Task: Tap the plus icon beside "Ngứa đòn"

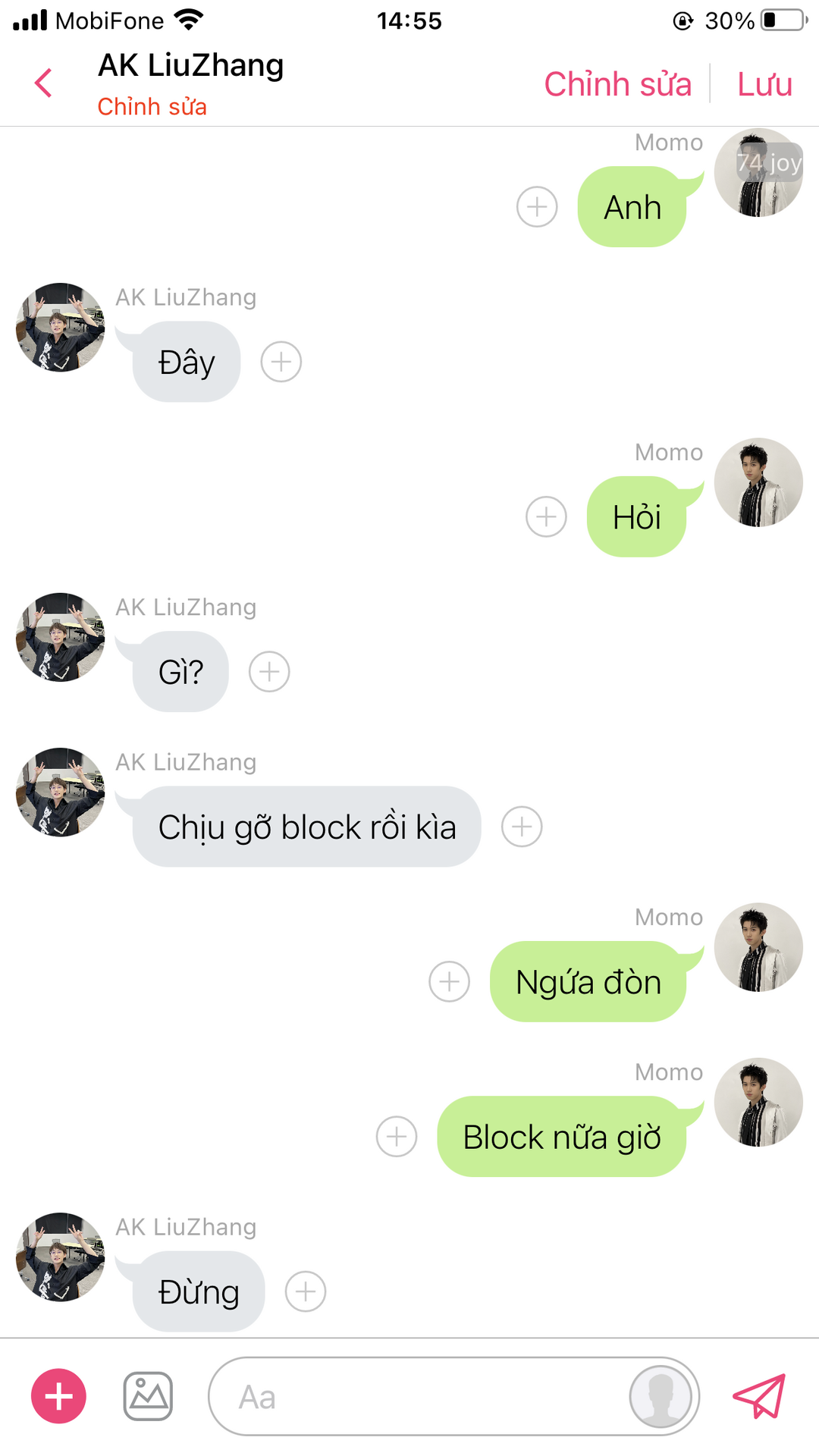Action: (x=449, y=981)
